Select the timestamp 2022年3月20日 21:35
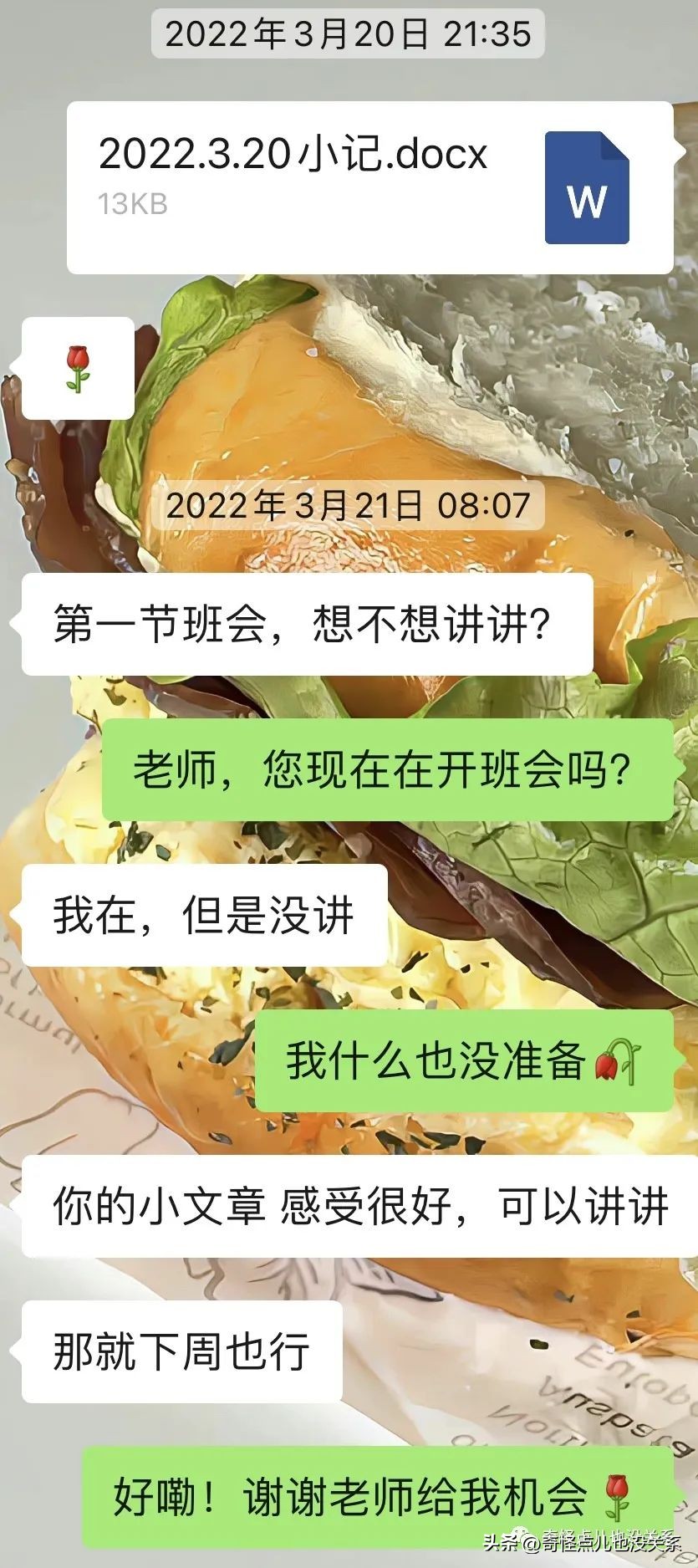698x1568 pixels. click(349, 34)
